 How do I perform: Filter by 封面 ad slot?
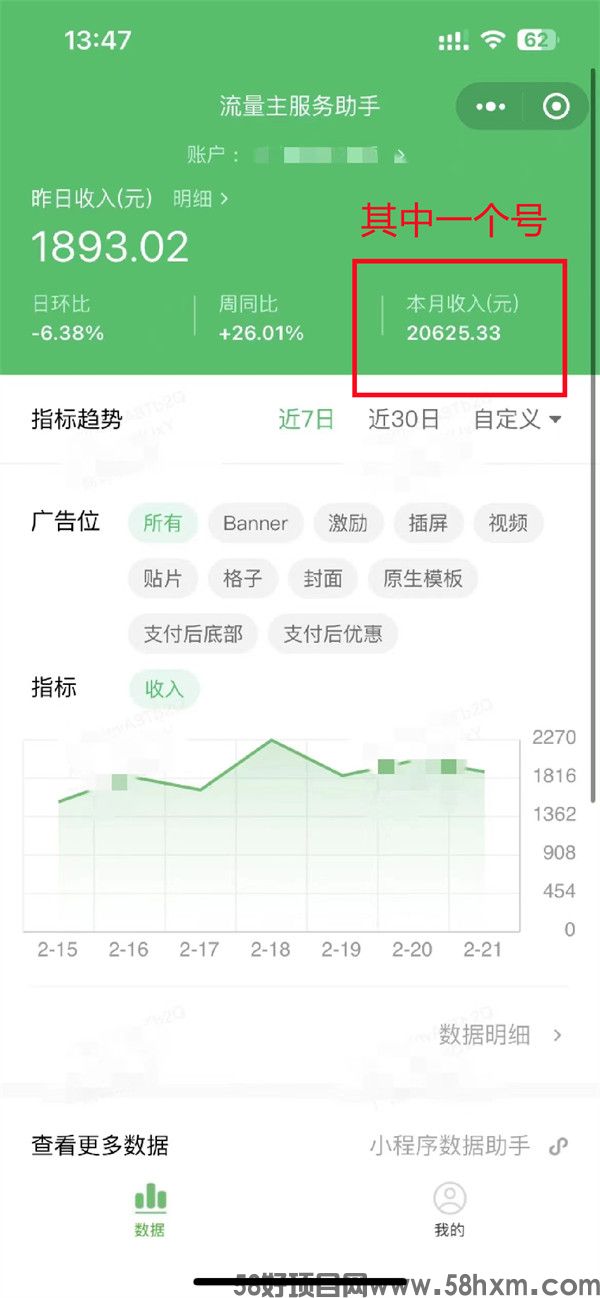[x=323, y=578]
